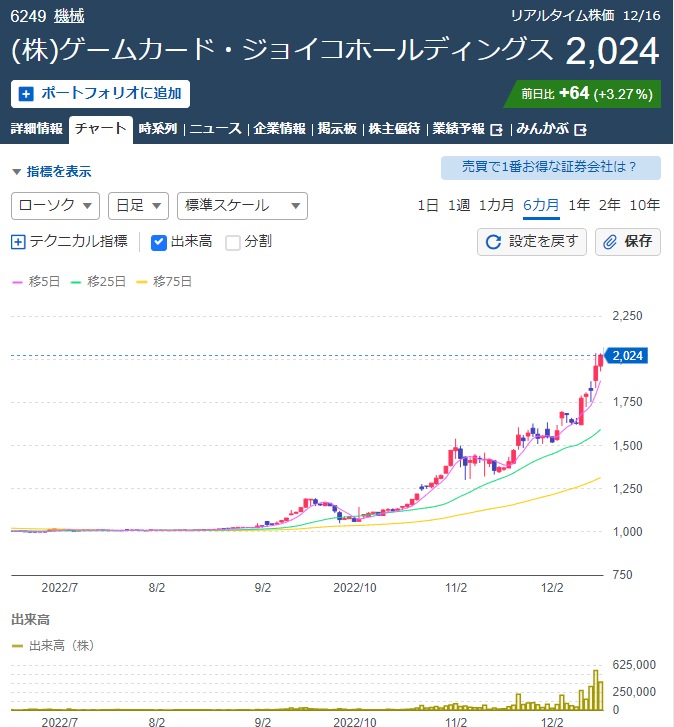This screenshot has height=727, width=674.
Task: Open the 売買で1番お得な証券会社は？ banner
Action: (551, 167)
